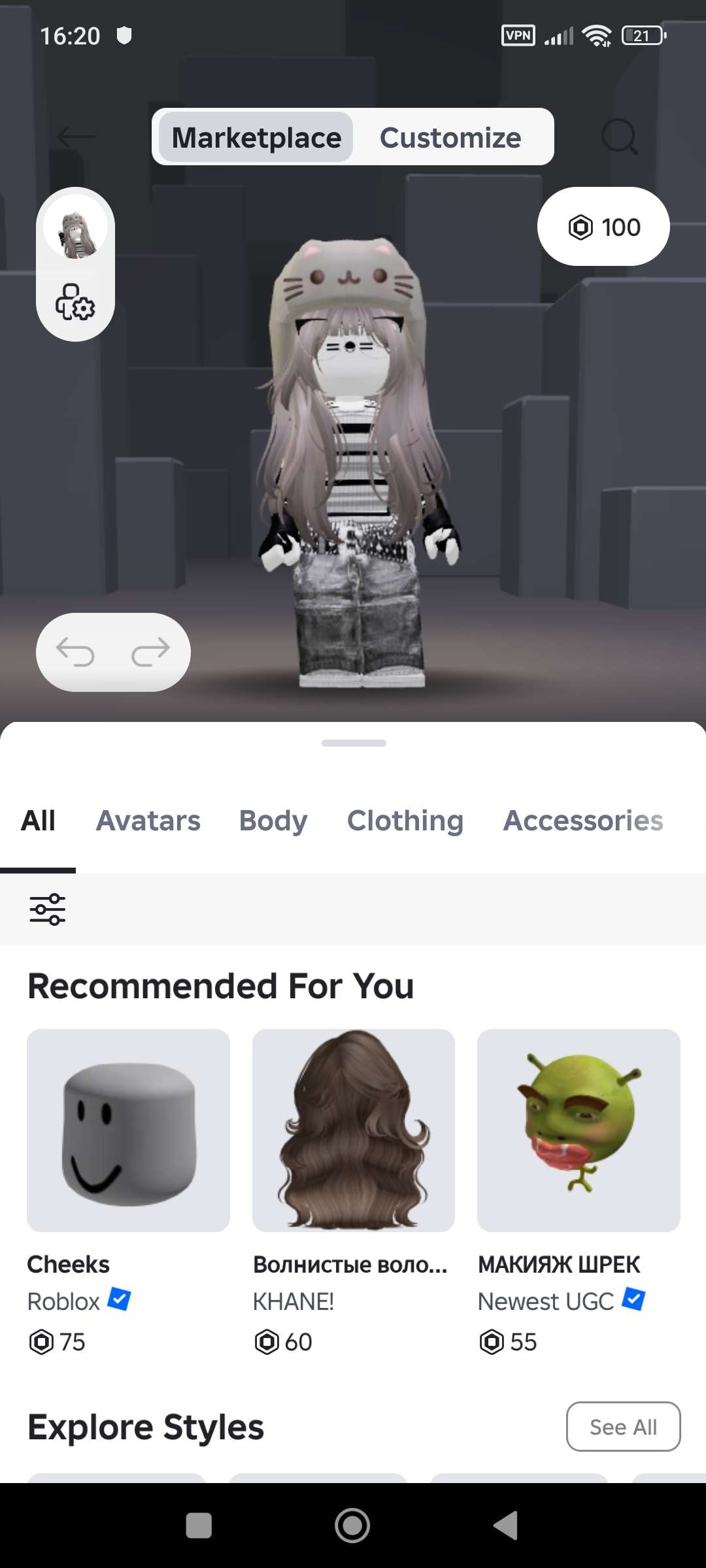Tap See All for Explore Styles
This screenshot has height=1568, width=706.
click(622, 1426)
